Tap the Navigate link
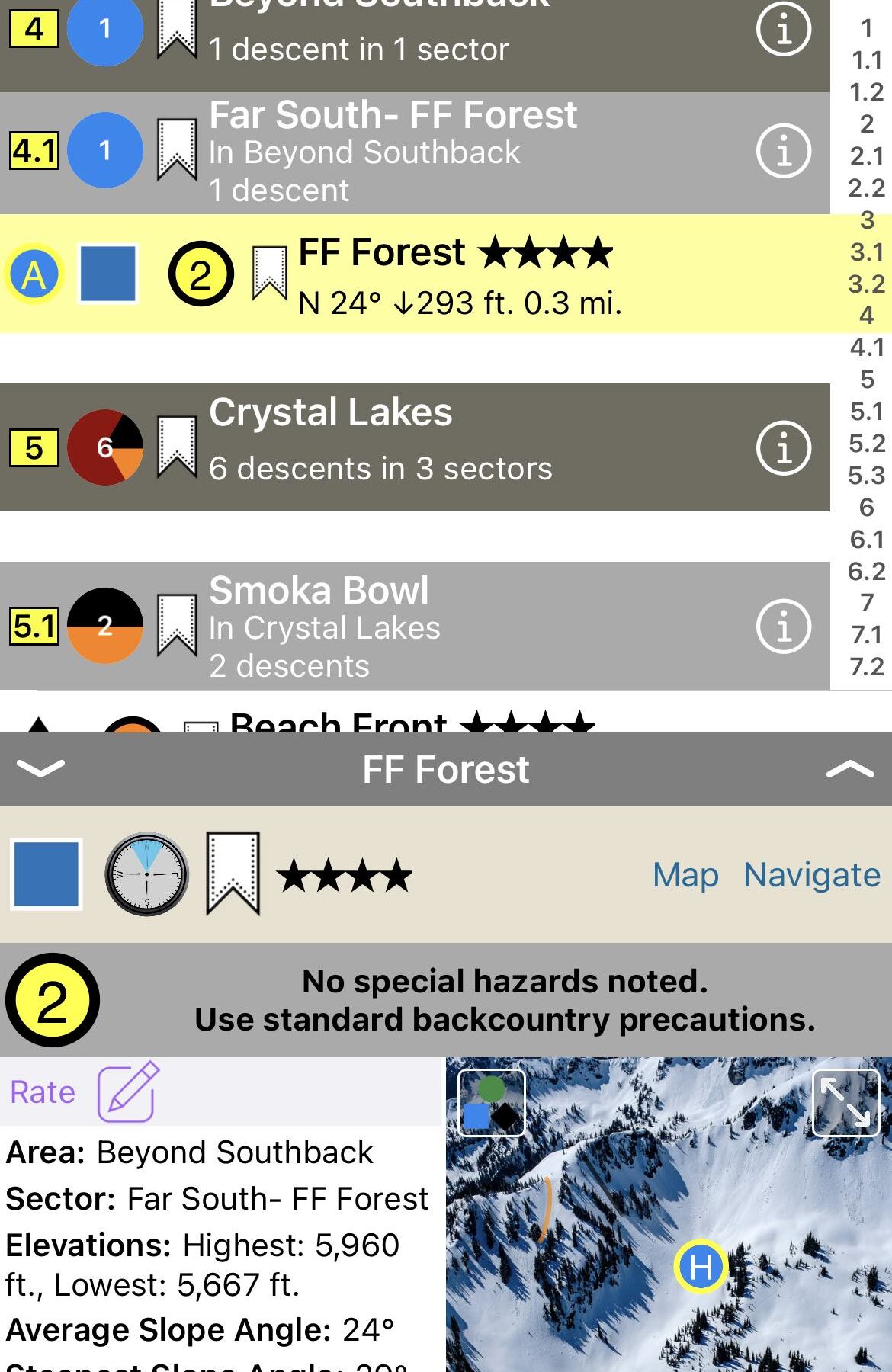 coord(811,875)
